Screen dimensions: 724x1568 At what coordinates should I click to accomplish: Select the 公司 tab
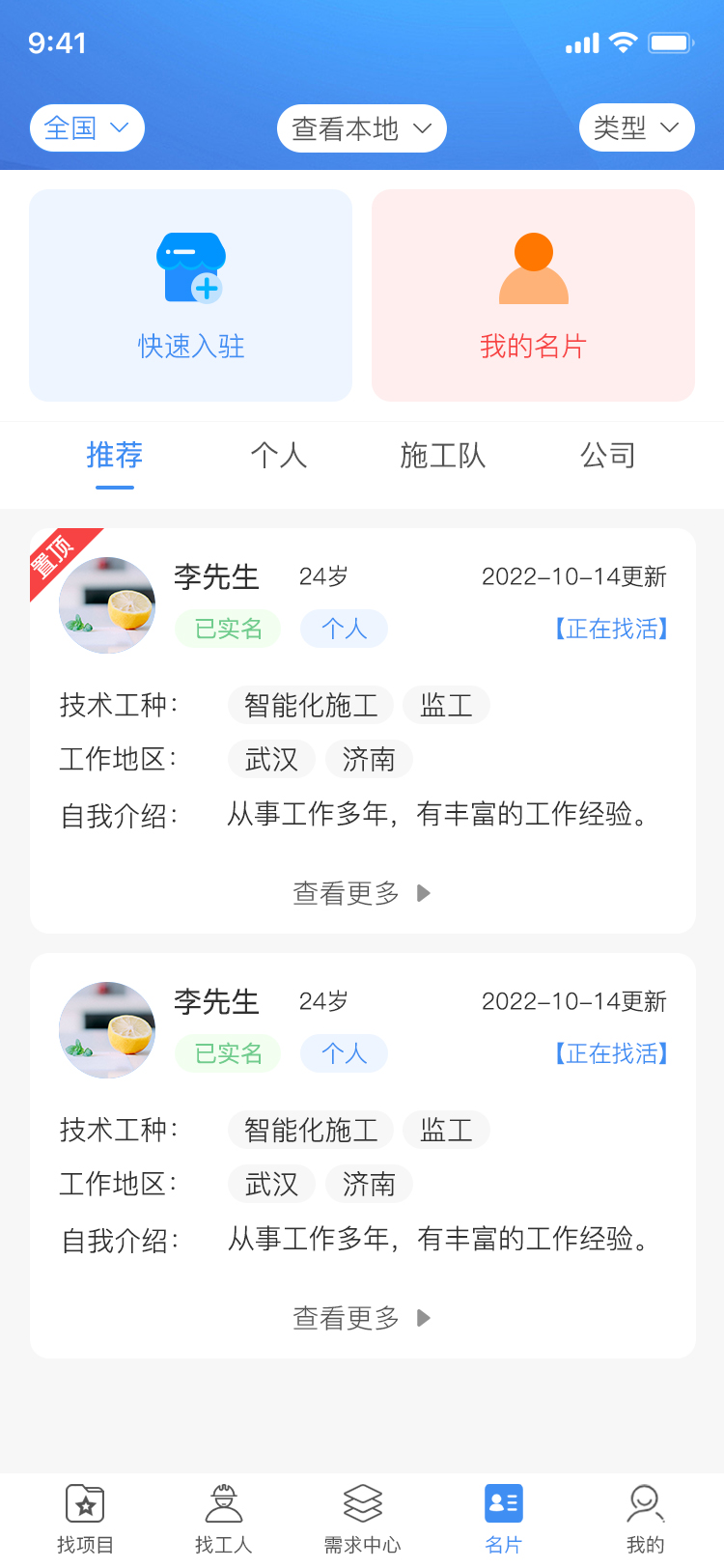(607, 456)
